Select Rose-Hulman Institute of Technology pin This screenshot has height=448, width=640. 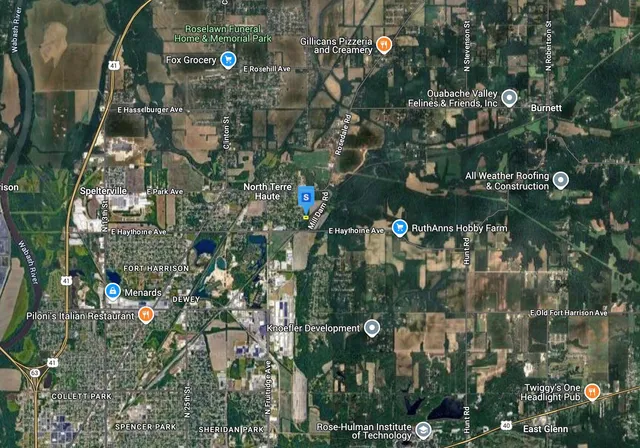[x=424, y=430]
